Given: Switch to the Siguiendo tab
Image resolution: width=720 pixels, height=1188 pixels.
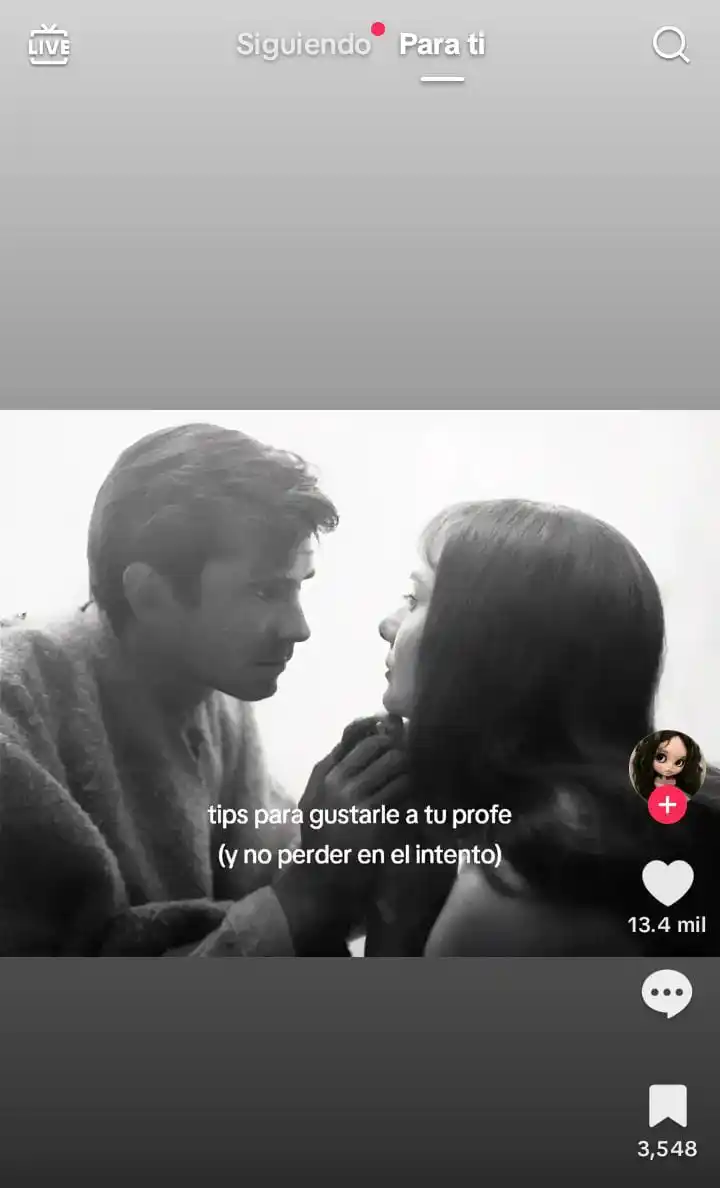Looking at the screenshot, I should [303, 44].
